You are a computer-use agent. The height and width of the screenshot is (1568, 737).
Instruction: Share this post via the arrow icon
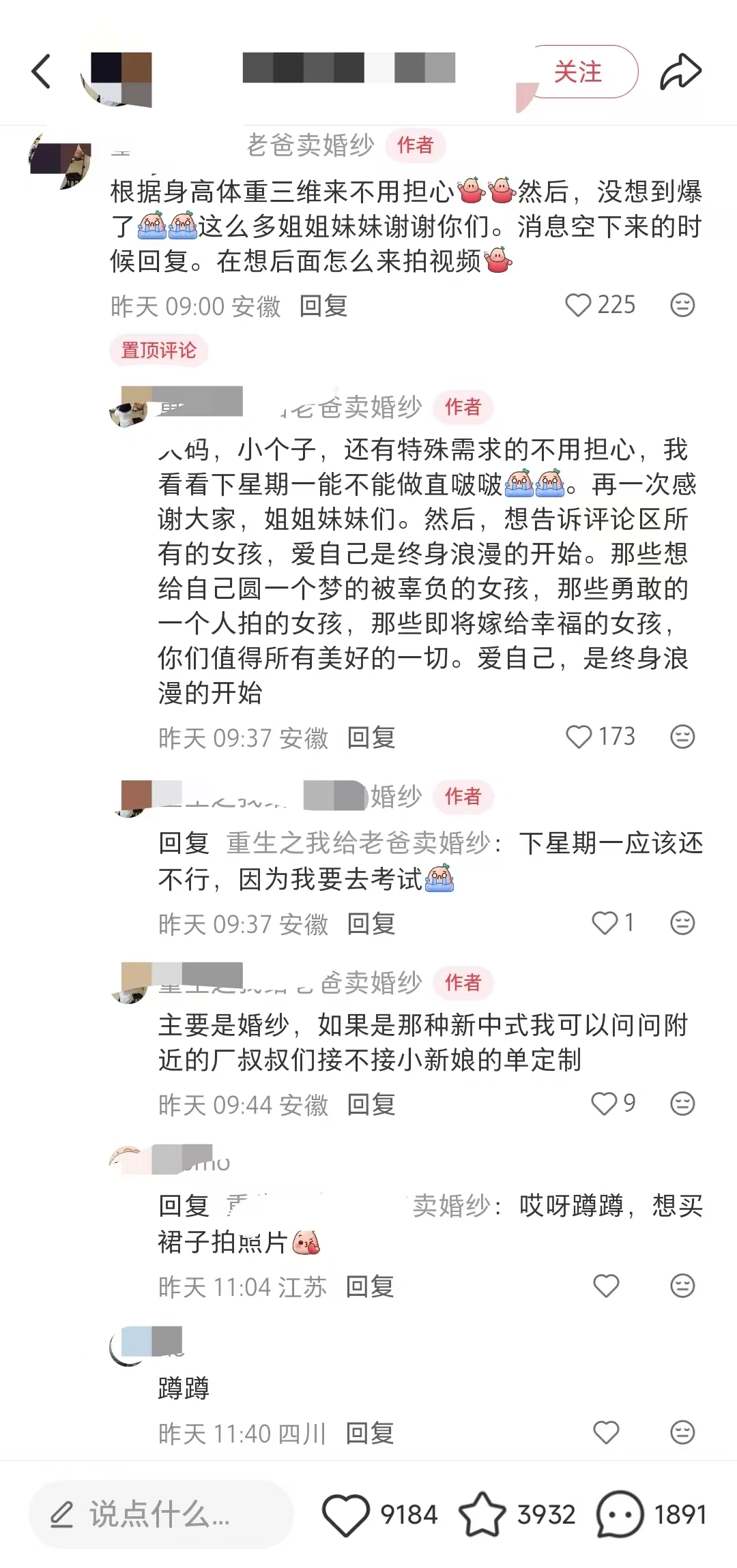tap(680, 72)
